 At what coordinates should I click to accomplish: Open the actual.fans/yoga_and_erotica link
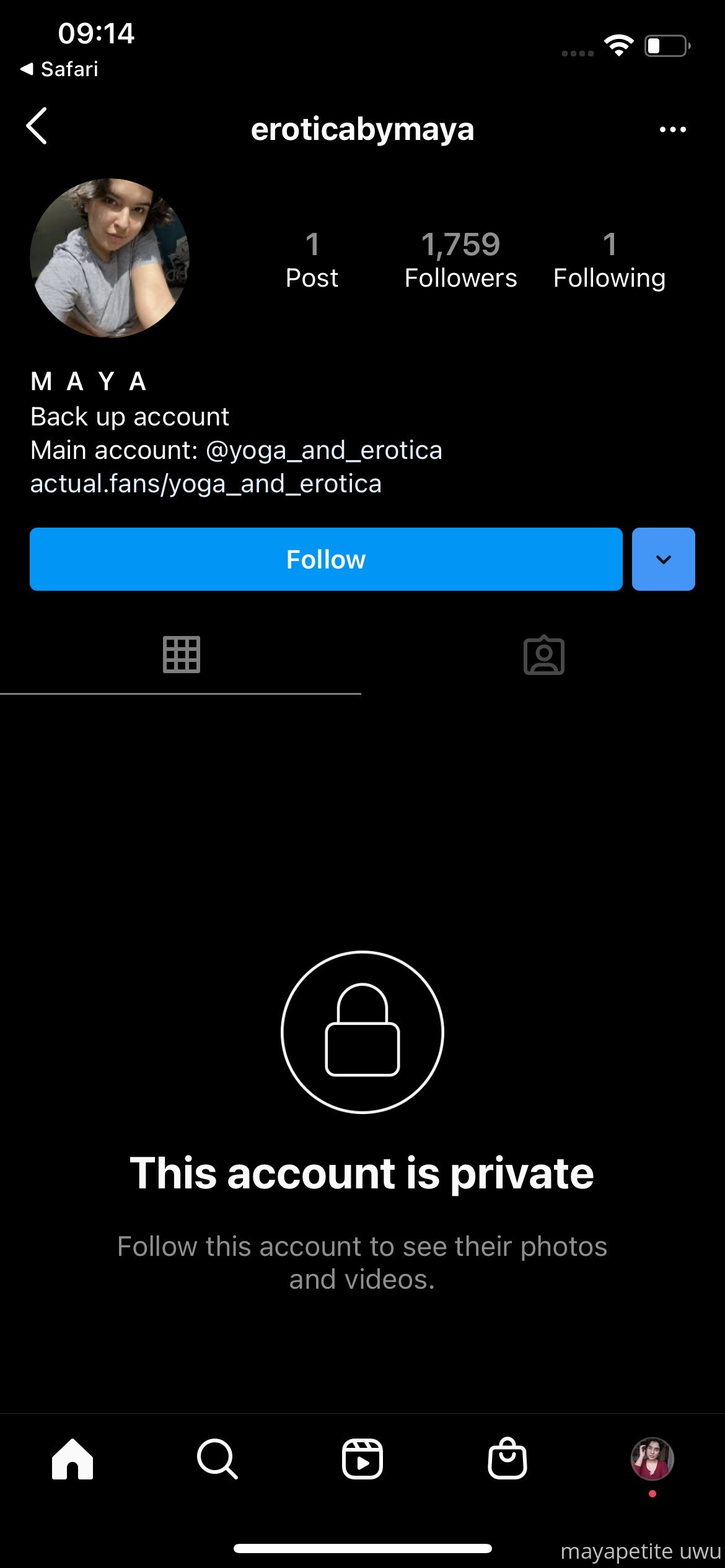point(206,484)
